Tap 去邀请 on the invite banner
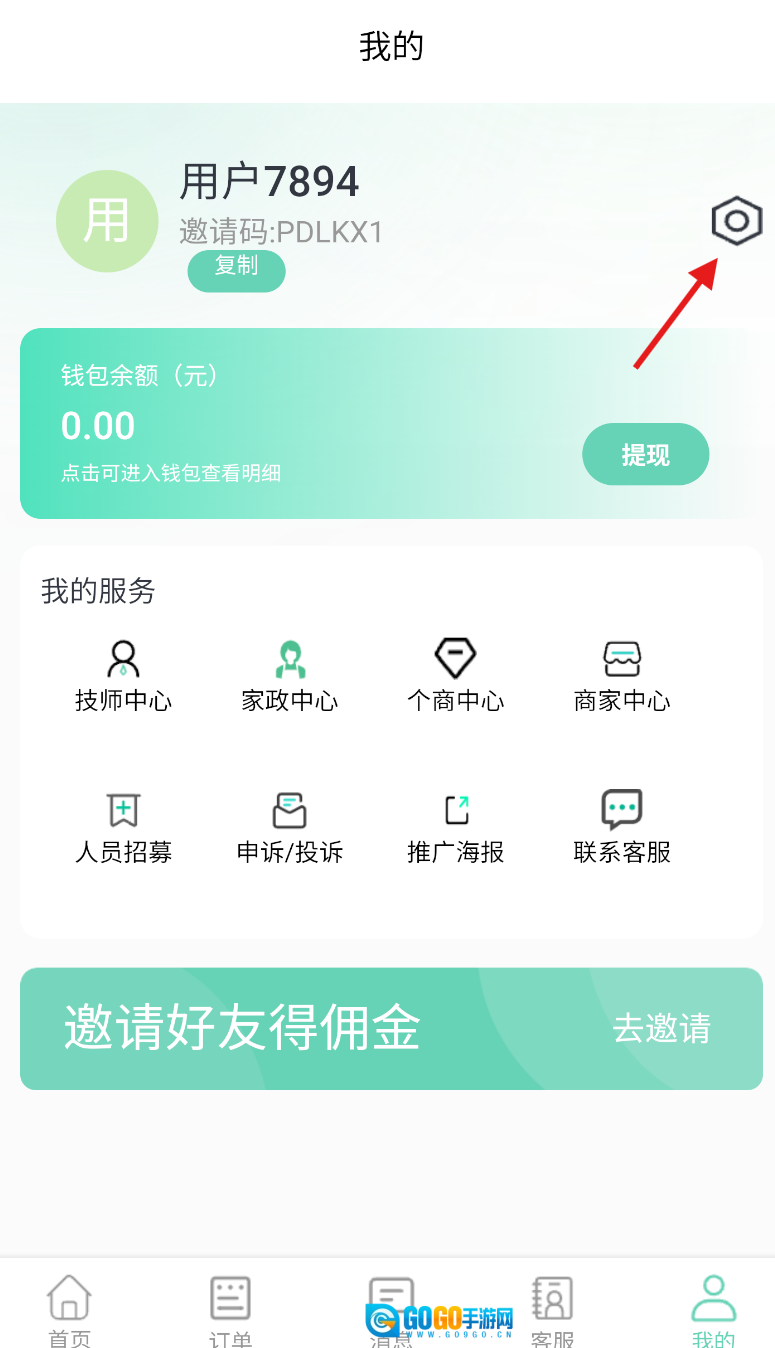775x1348 pixels. tap(661, 1028)
